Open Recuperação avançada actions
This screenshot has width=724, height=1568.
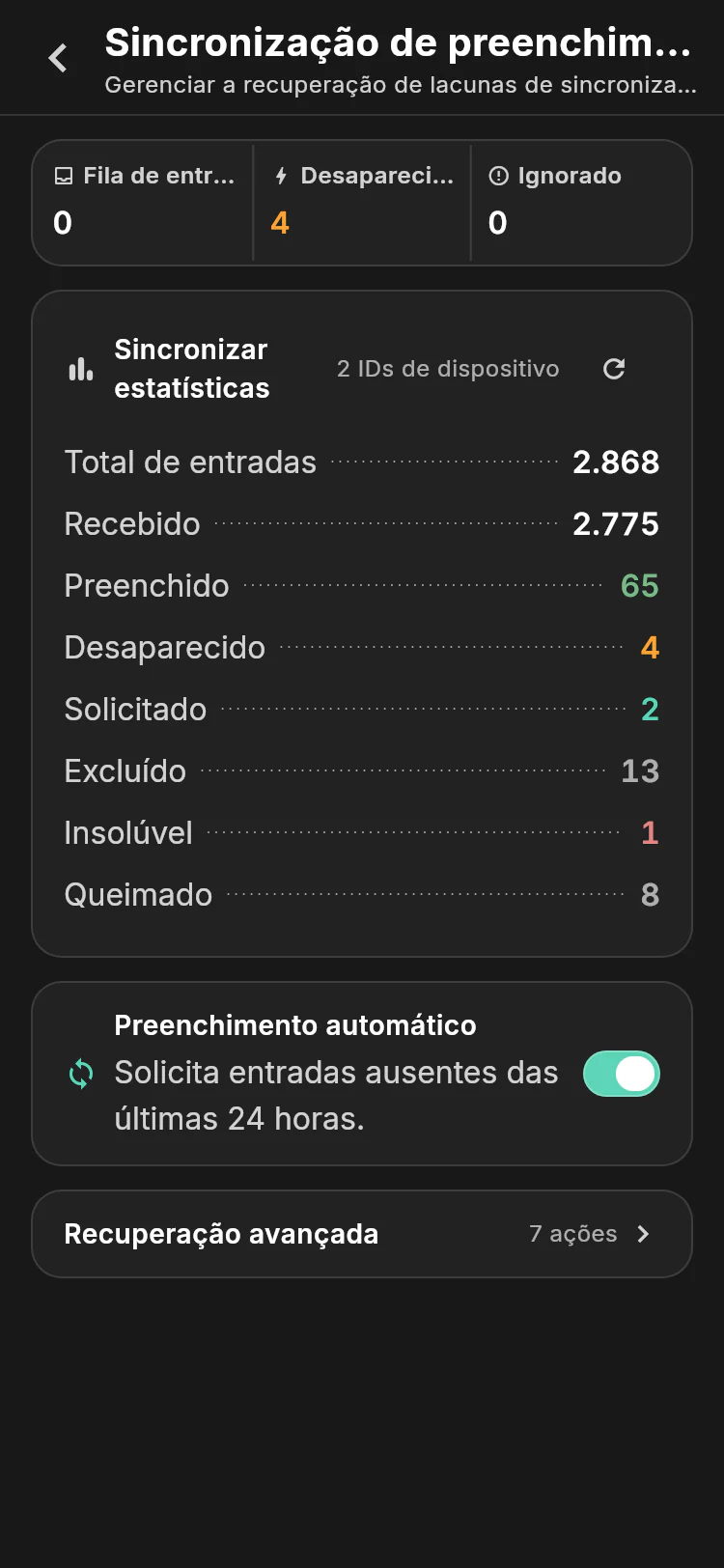click(362, 1234)
